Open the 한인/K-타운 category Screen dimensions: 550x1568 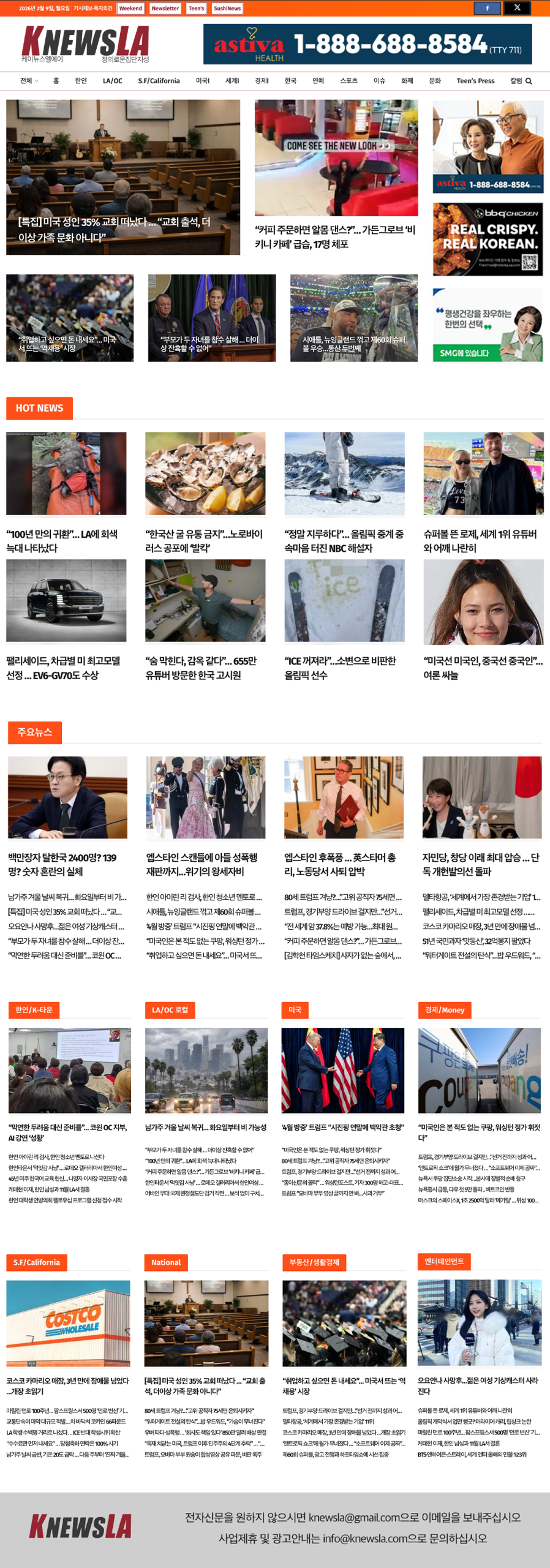[x=34, y=1010]
